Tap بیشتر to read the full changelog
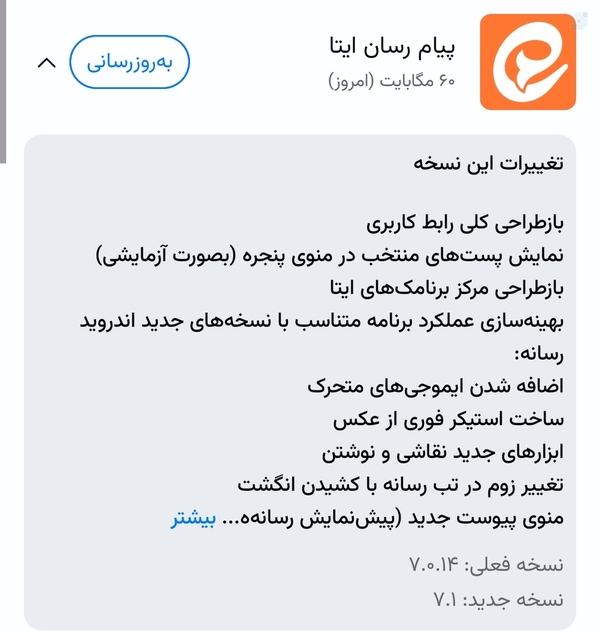 pos(193,518)
